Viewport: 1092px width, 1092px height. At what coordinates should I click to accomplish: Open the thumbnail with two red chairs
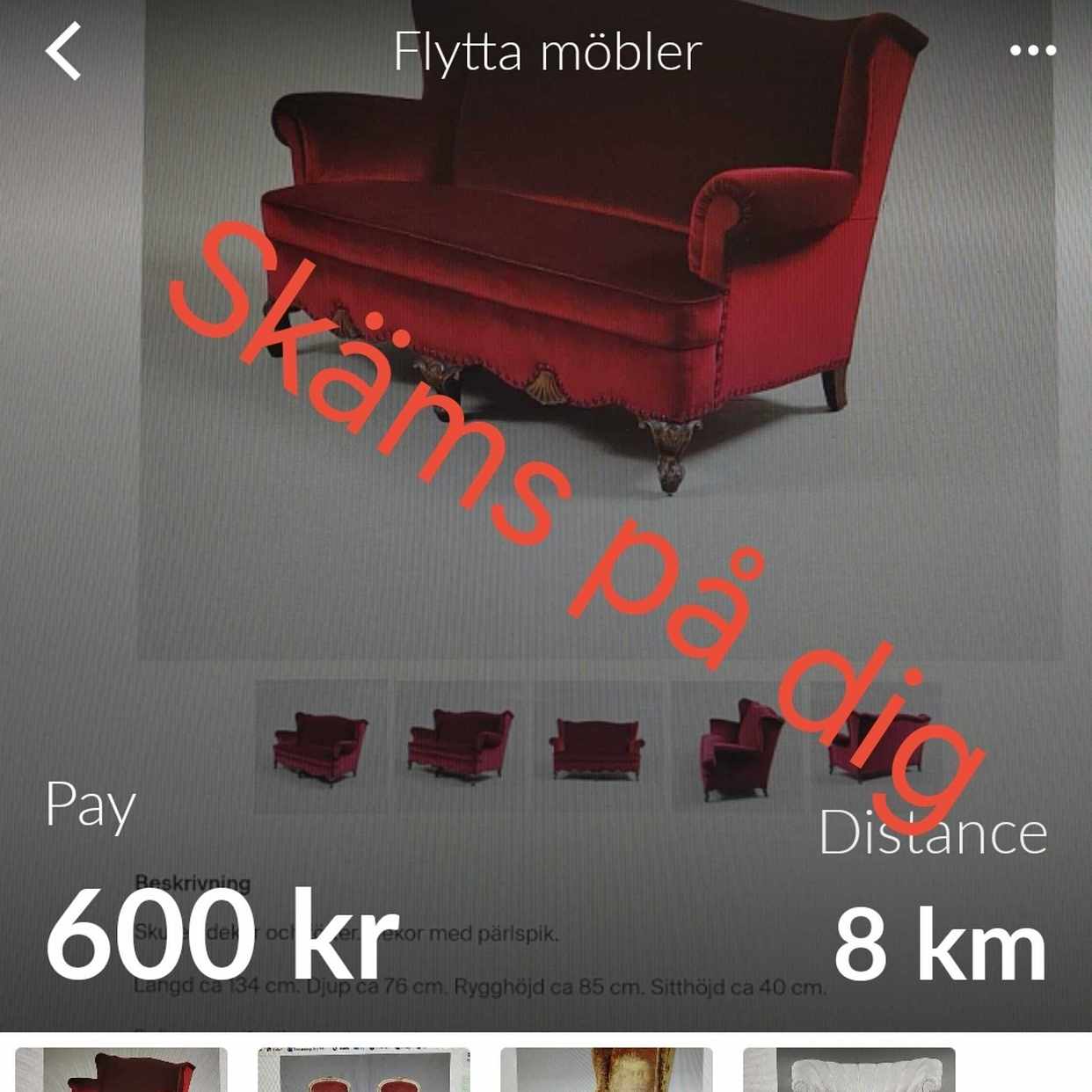click(x=364, y=1070)
